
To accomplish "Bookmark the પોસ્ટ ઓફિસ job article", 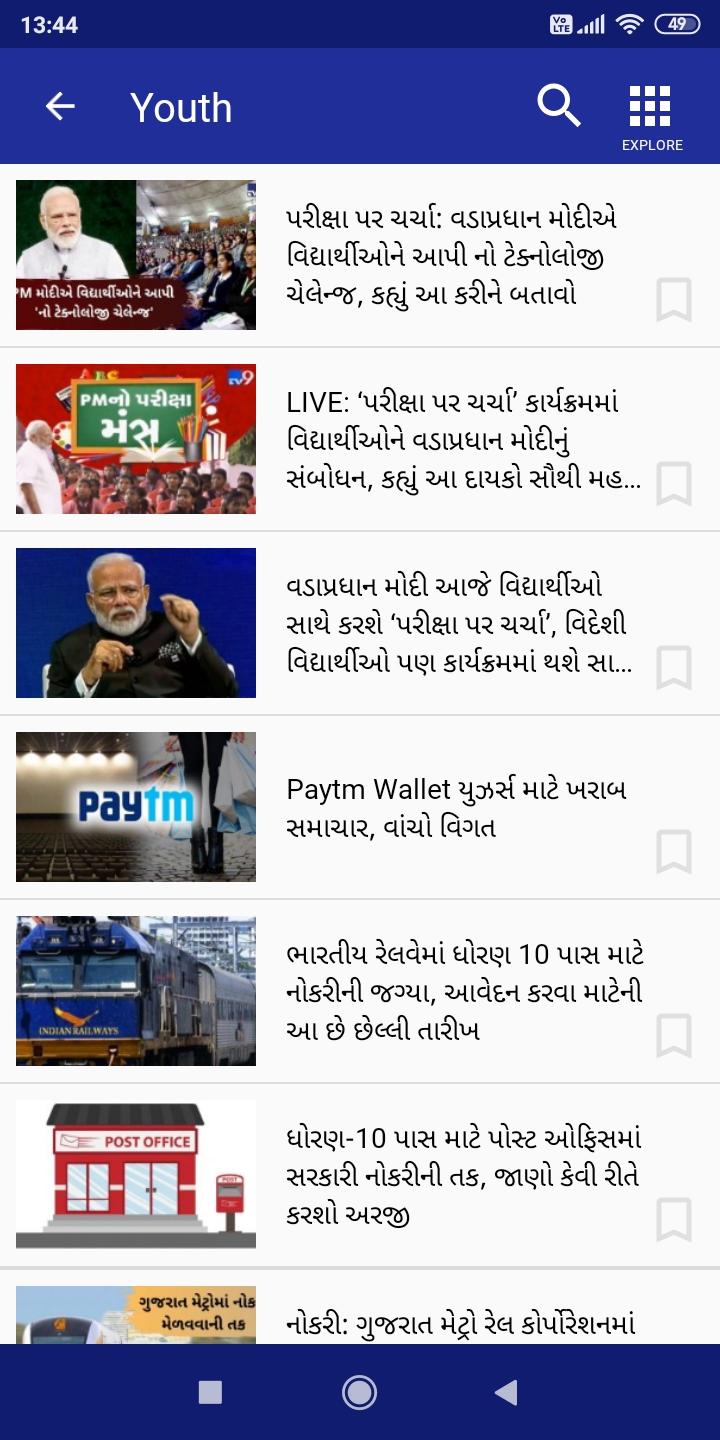I will pos(674,1220).
